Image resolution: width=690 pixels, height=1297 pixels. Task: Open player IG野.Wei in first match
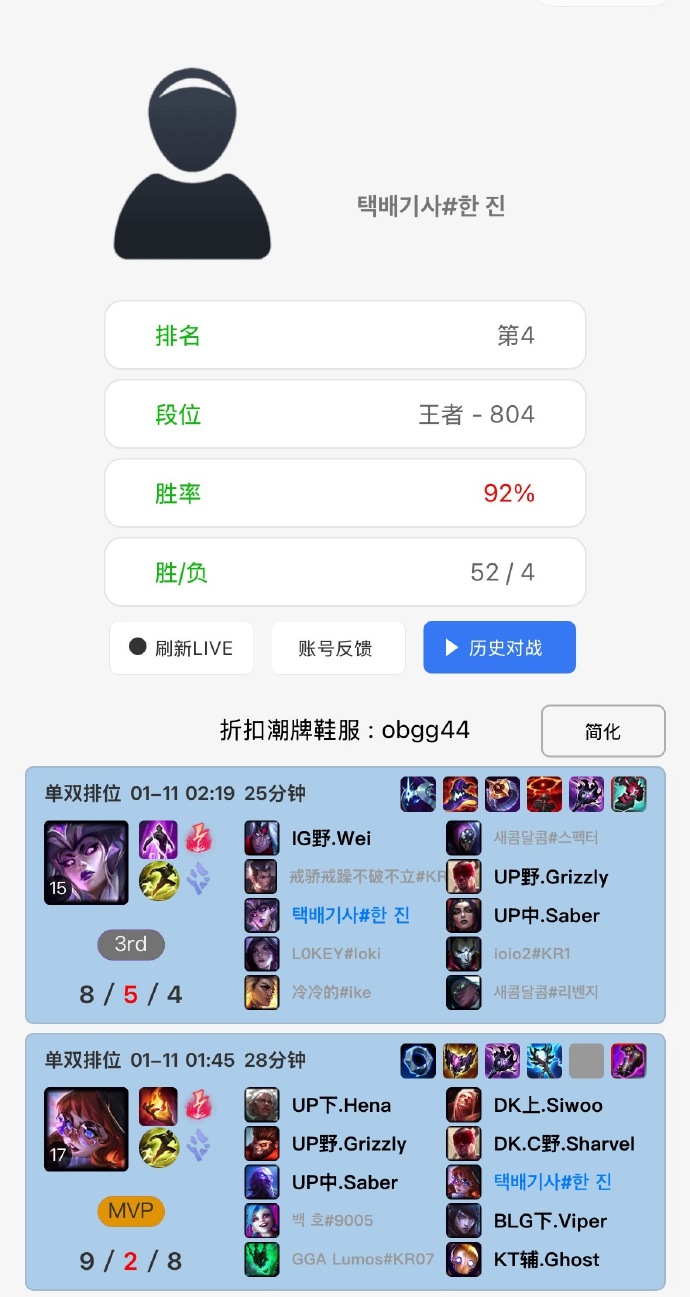(331, 838)
